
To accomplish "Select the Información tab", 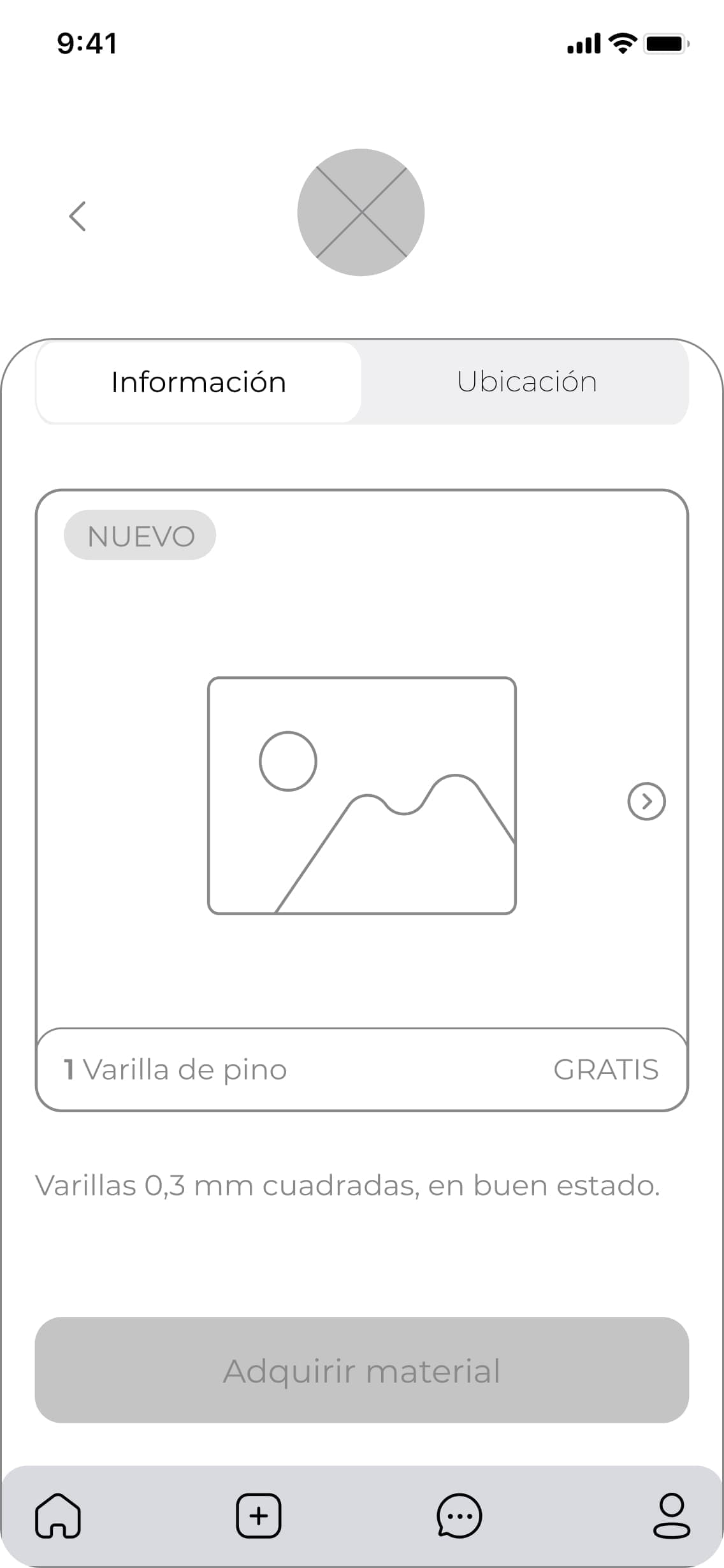I will 199,382.
